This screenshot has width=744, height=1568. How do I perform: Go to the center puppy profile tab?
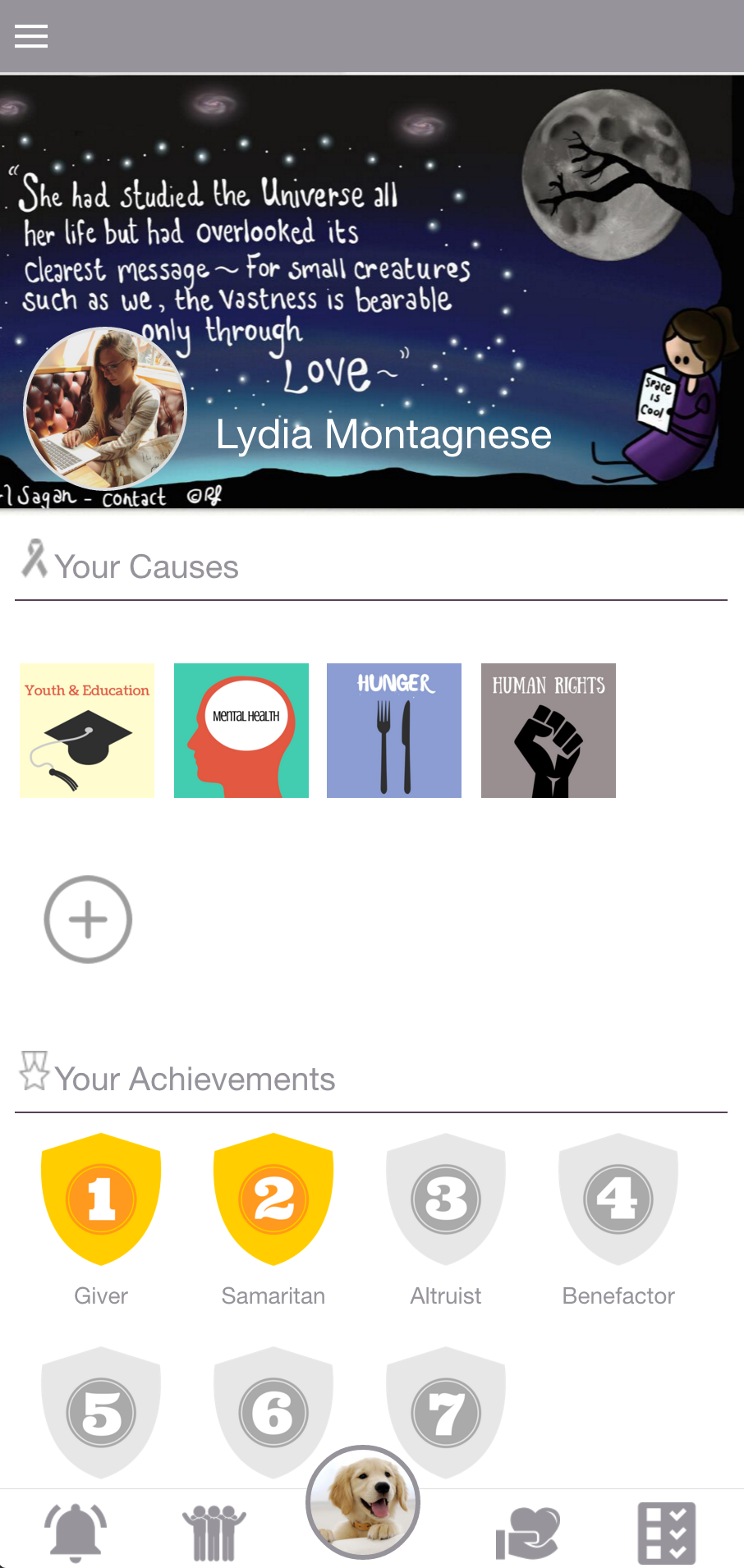coord(363,1502)
